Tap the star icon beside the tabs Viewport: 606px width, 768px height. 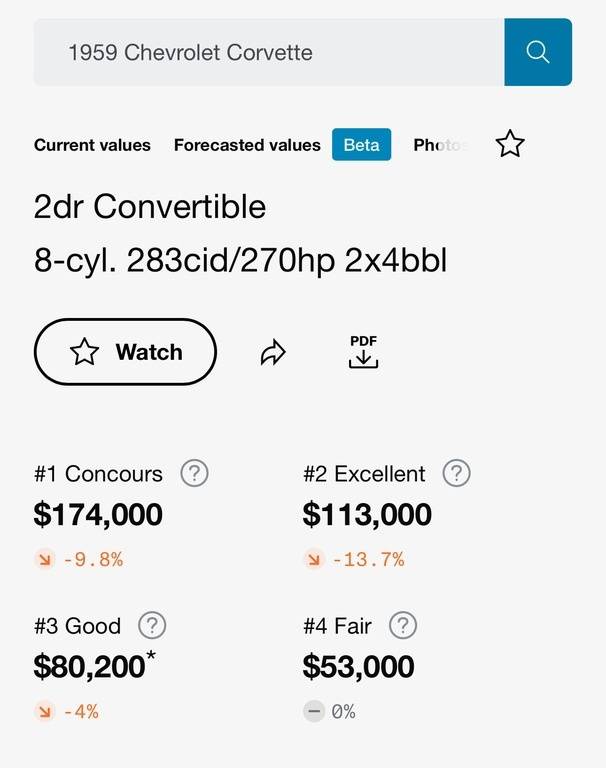510,144
